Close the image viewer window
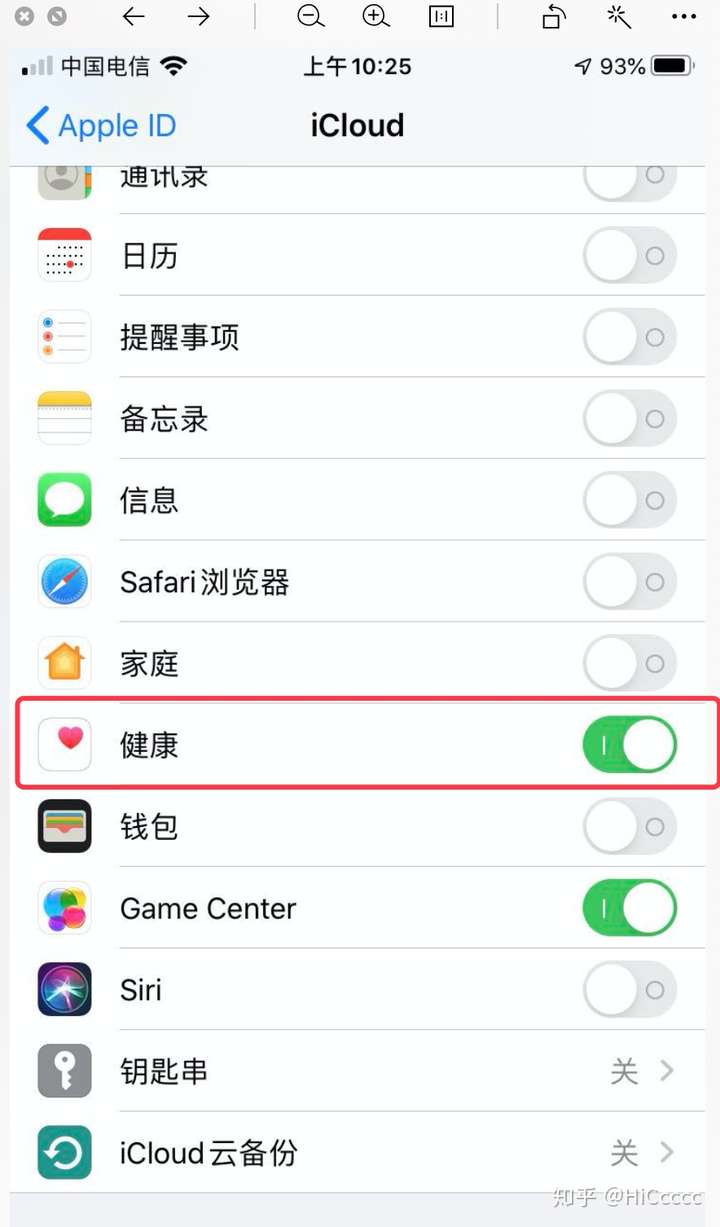 [25, 16]
